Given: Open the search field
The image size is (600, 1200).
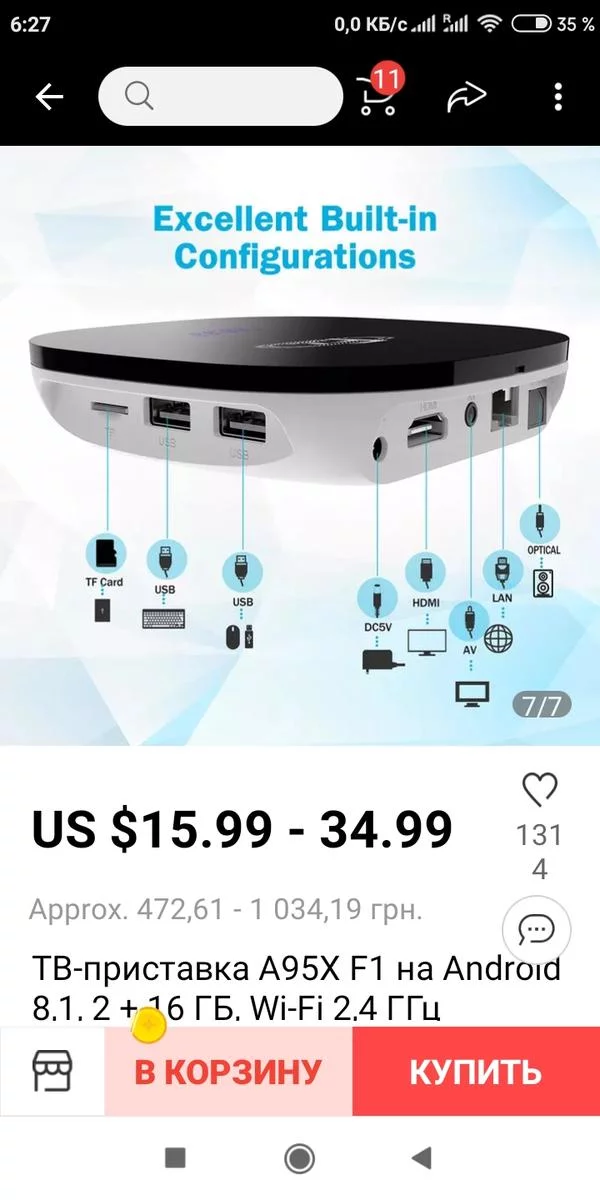Looking at the screenshot, I should (220, 96).
